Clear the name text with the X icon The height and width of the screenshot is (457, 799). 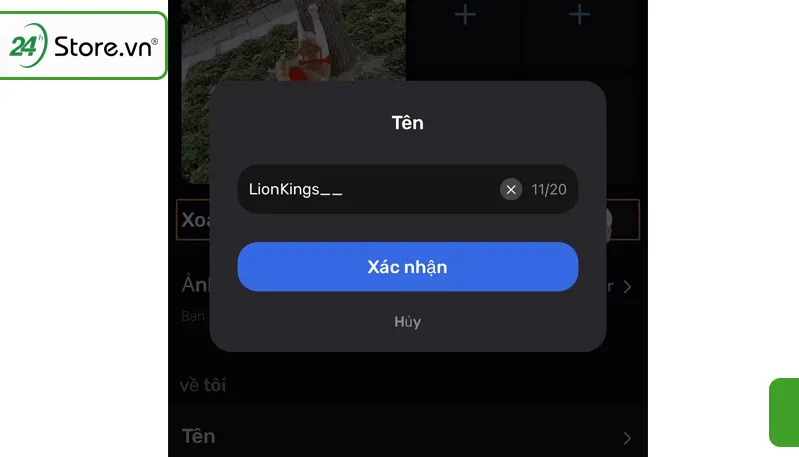(511, 189)
